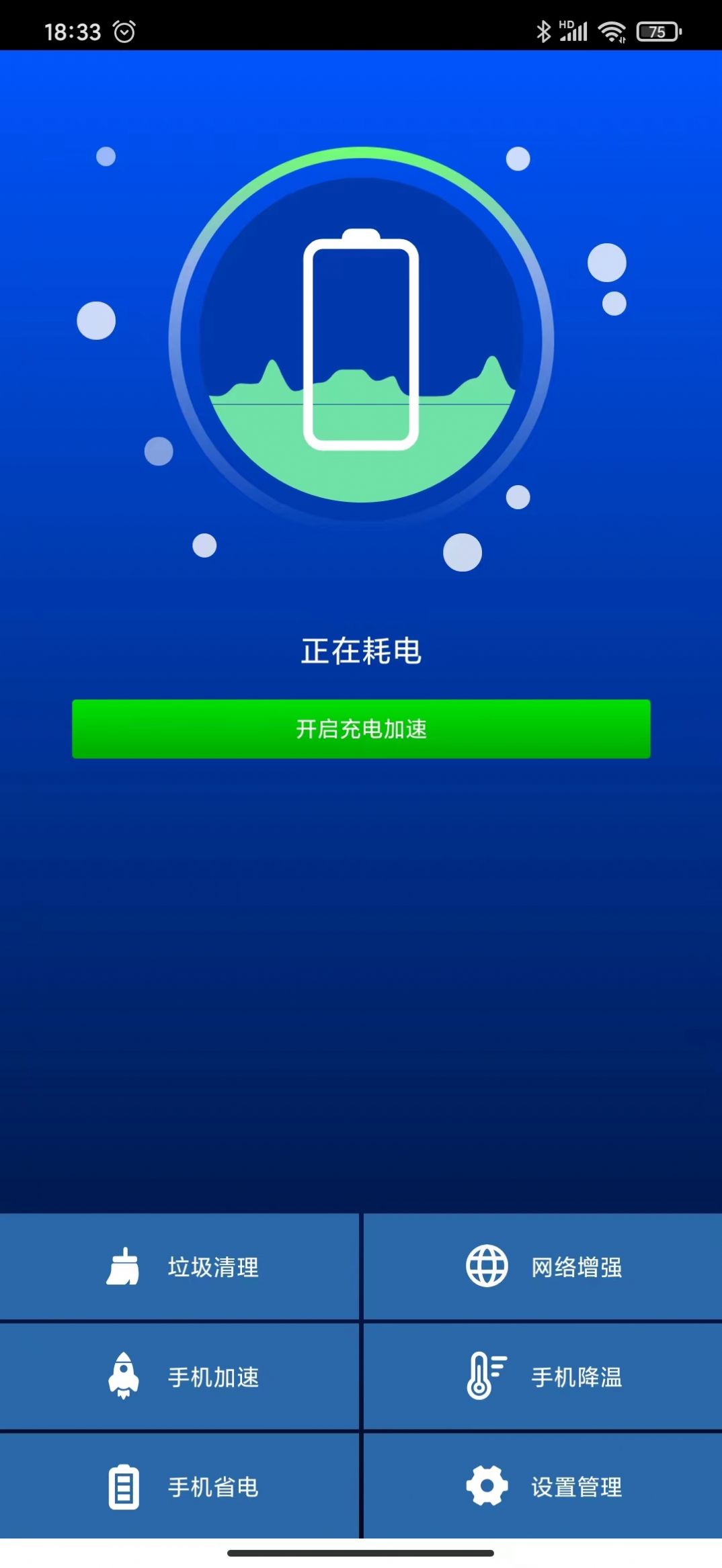Open the 垃圾清理 grid entry
The image size is (722, 1568).
pos(213,1266)
